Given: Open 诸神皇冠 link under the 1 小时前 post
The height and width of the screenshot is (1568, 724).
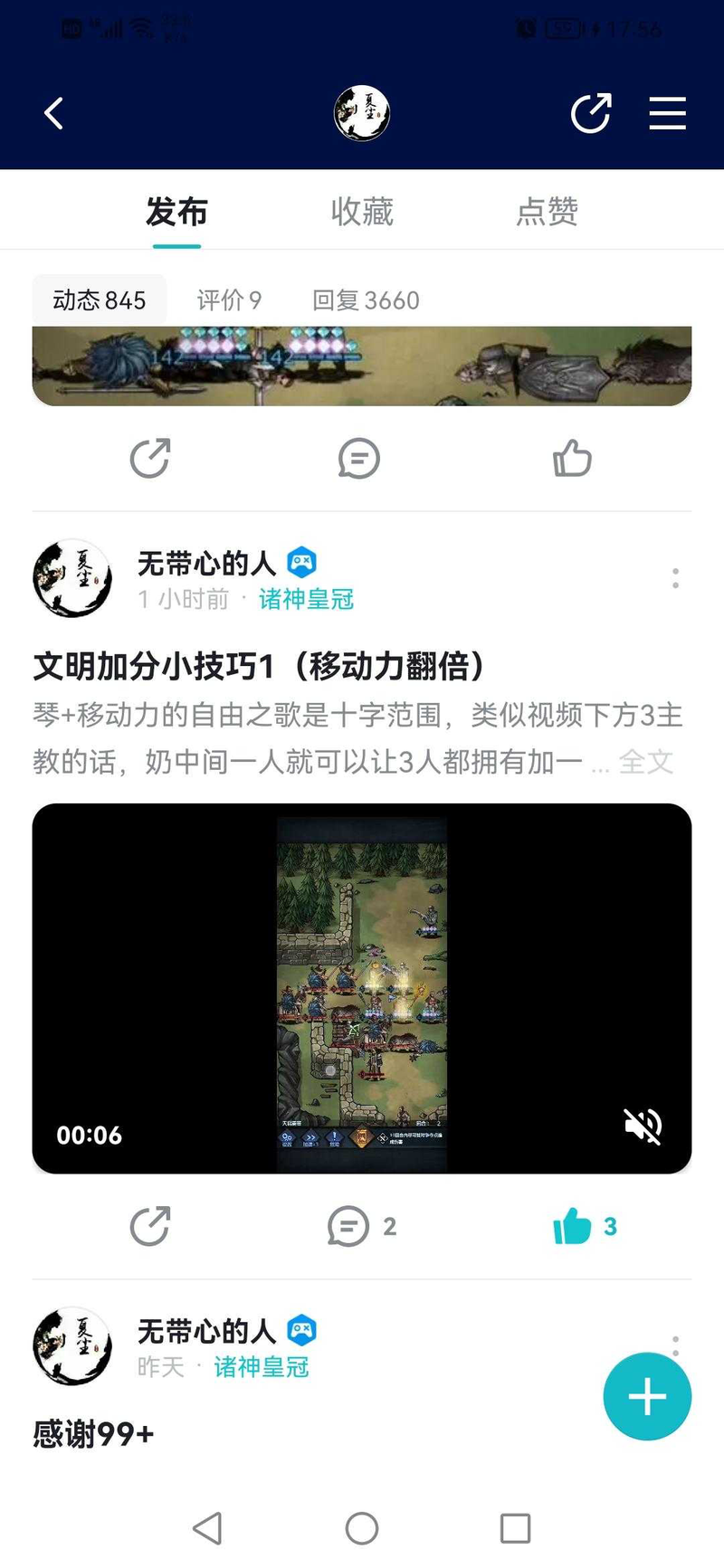Looking at the screenshot, I should (306, 599).
